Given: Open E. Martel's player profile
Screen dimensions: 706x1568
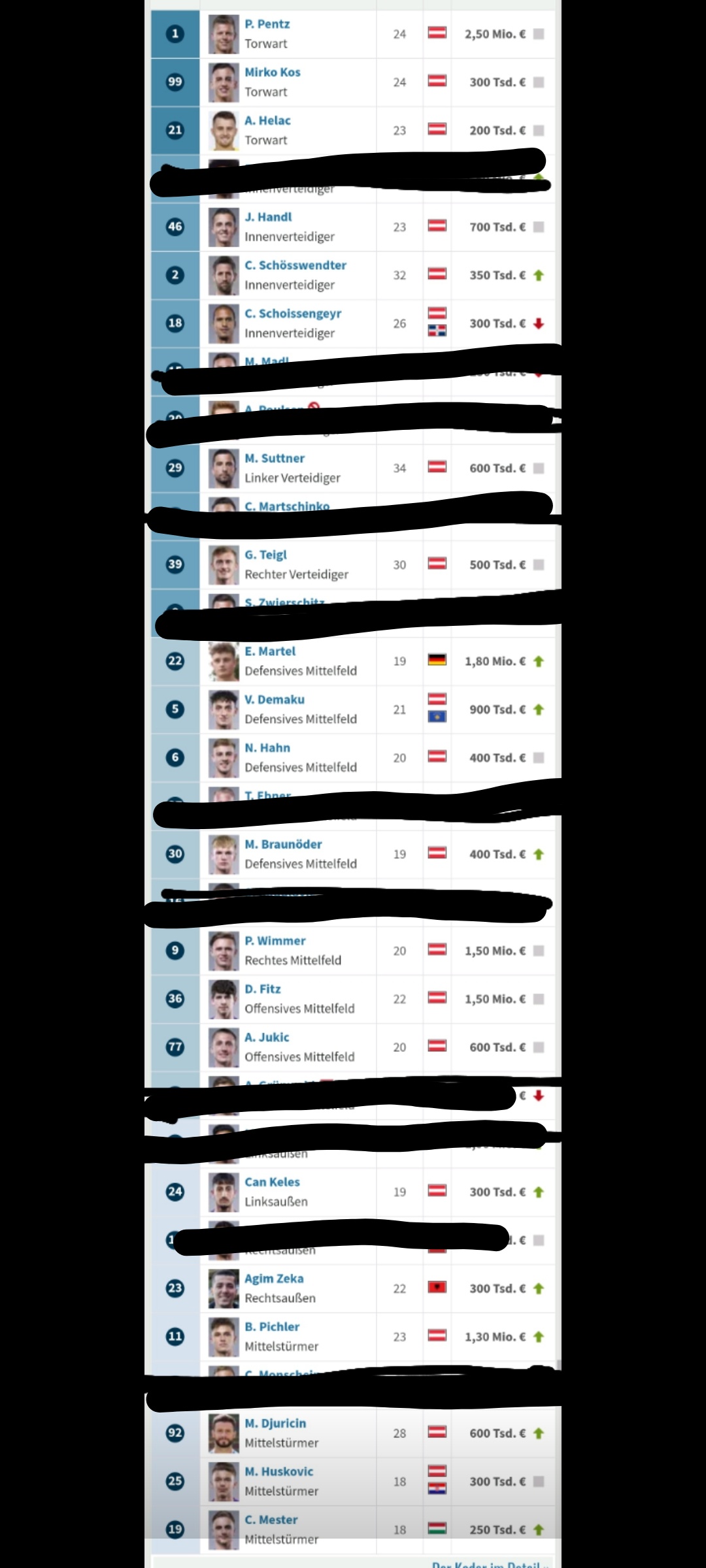Looking at the screenshot, I should (270, 651).
